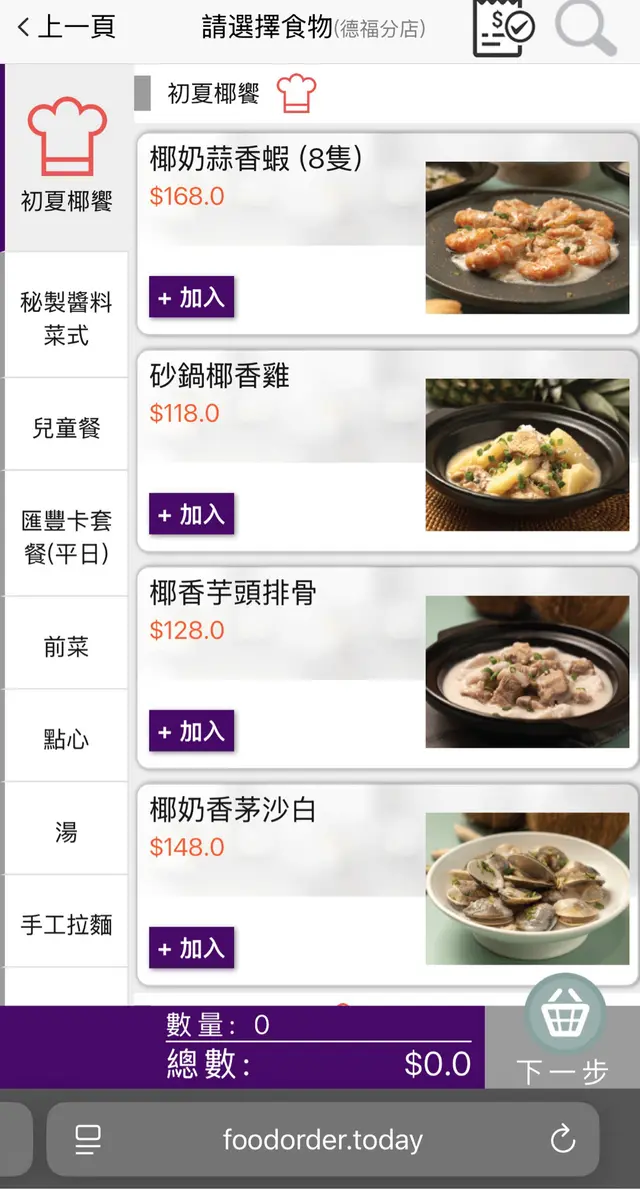Add 椰香芋頭排骨 to the order
Viewport: 640px width, 1189px height.
tap(192, 732)
